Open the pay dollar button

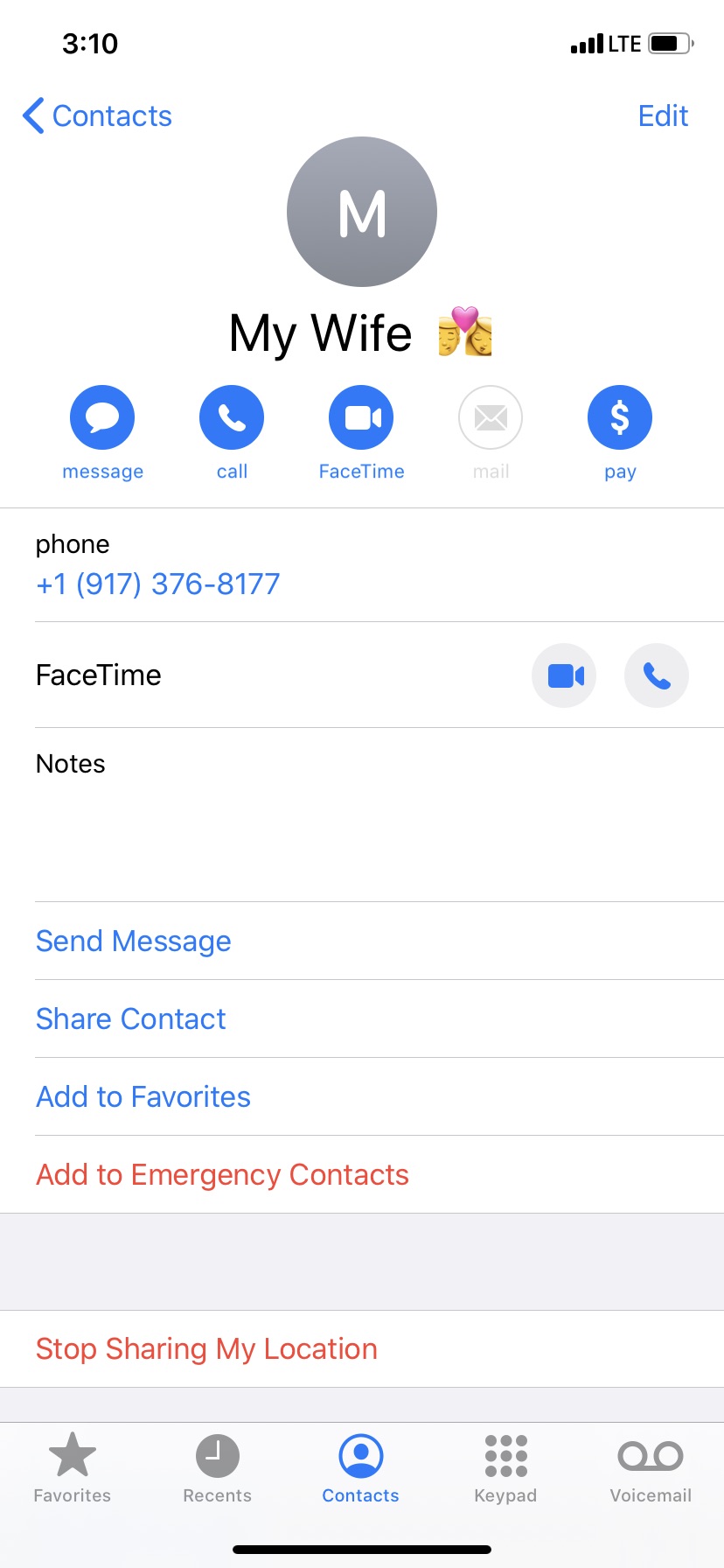pos(620,417)
